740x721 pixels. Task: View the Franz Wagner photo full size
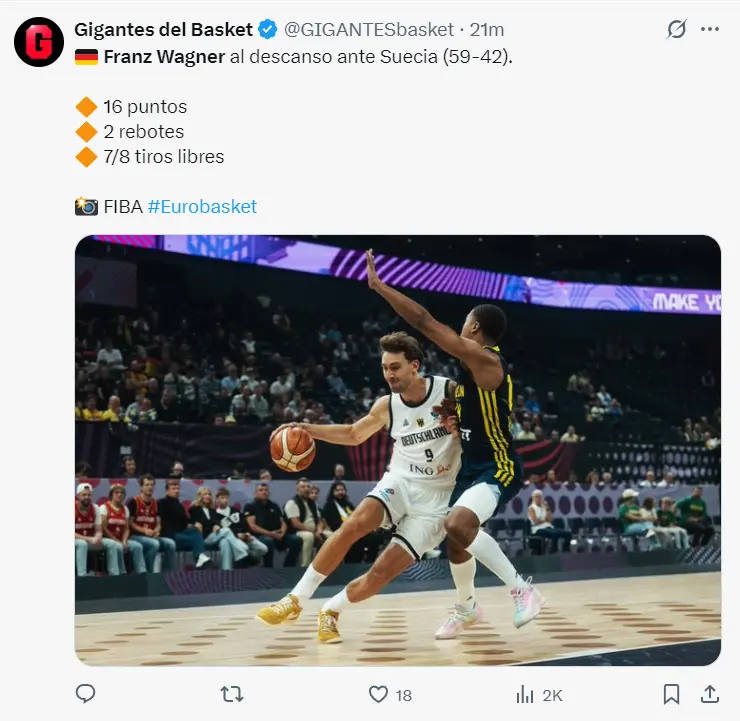(397, 450)
